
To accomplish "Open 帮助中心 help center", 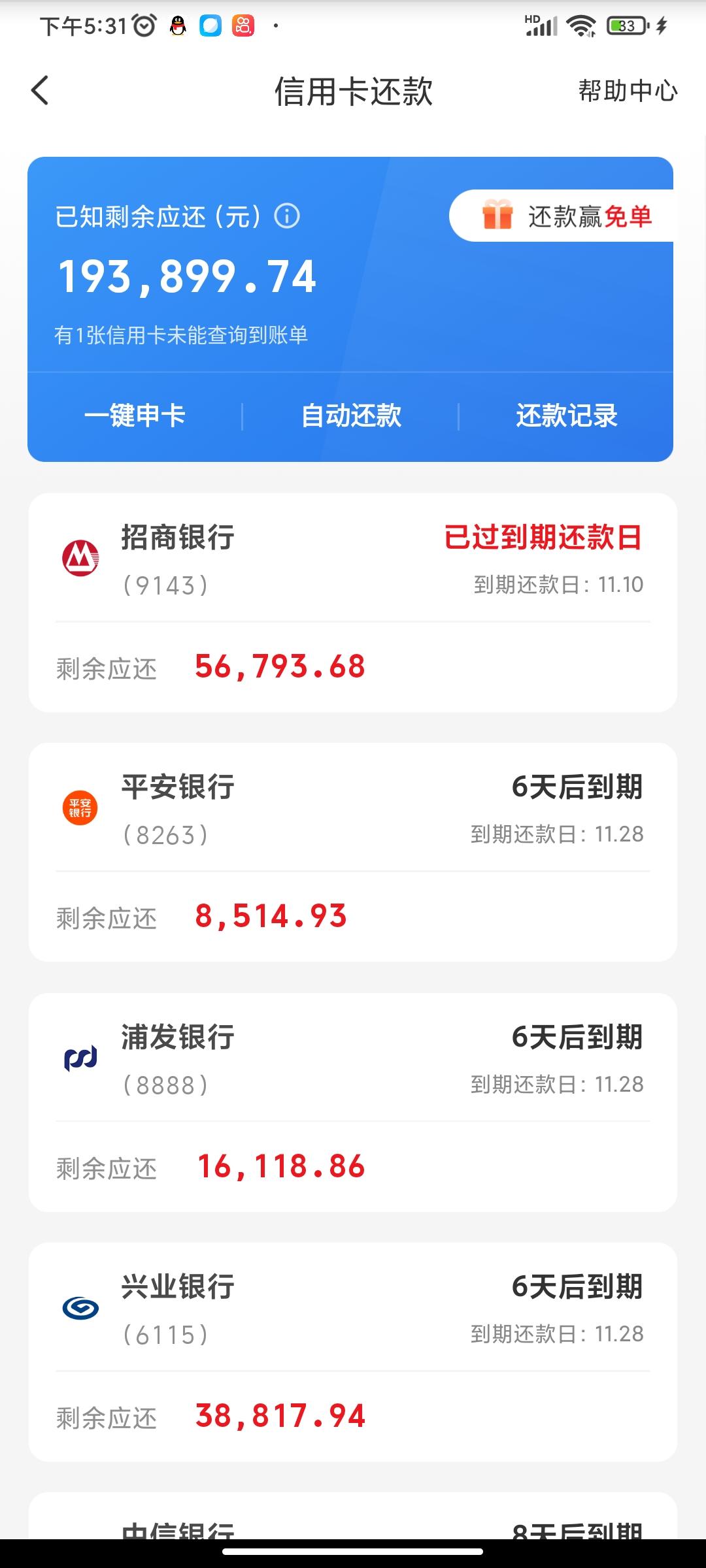I will click(x=628, y=91).
